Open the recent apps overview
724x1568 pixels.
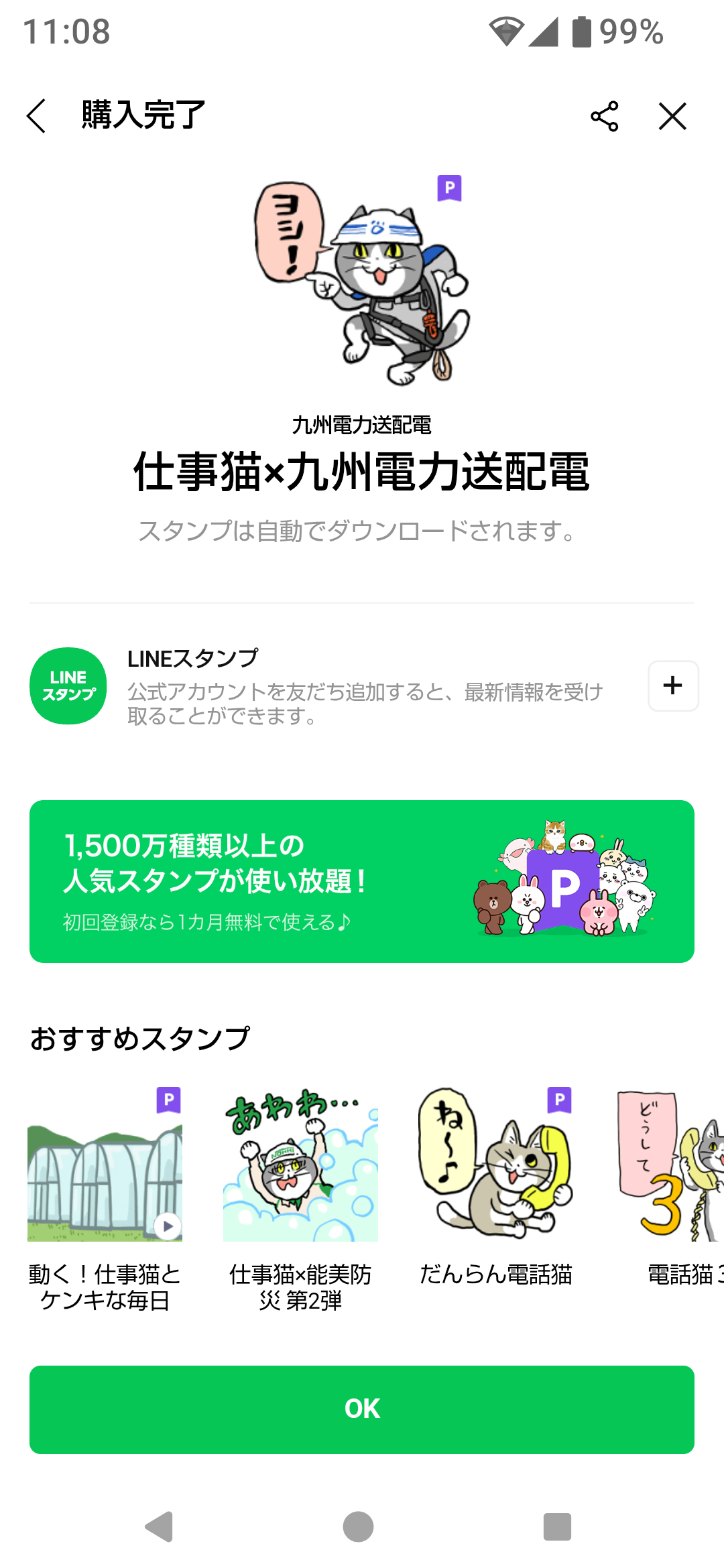click(557, 1526)
